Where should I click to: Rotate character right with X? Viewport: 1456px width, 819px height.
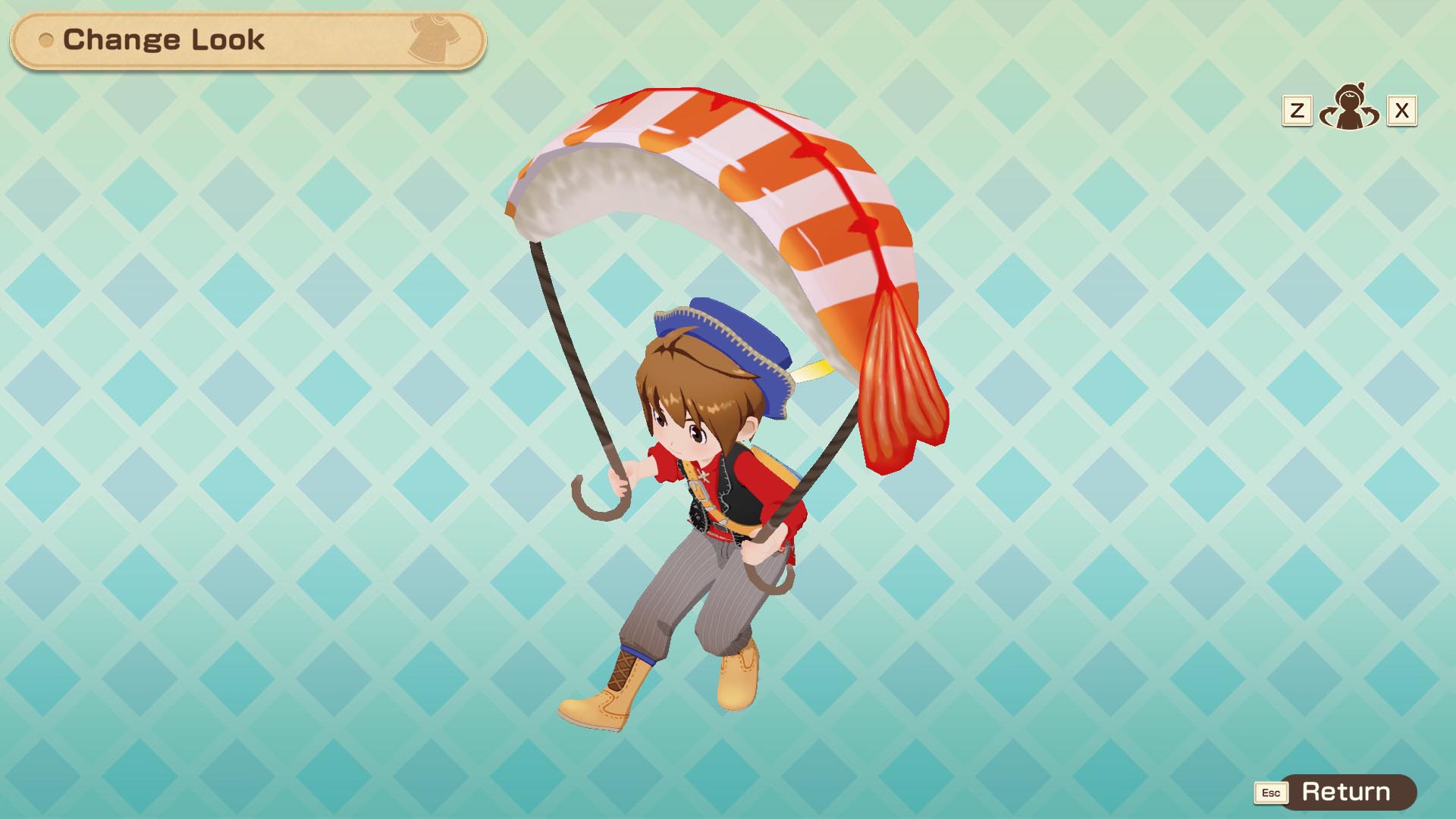tap(1401, 111)
